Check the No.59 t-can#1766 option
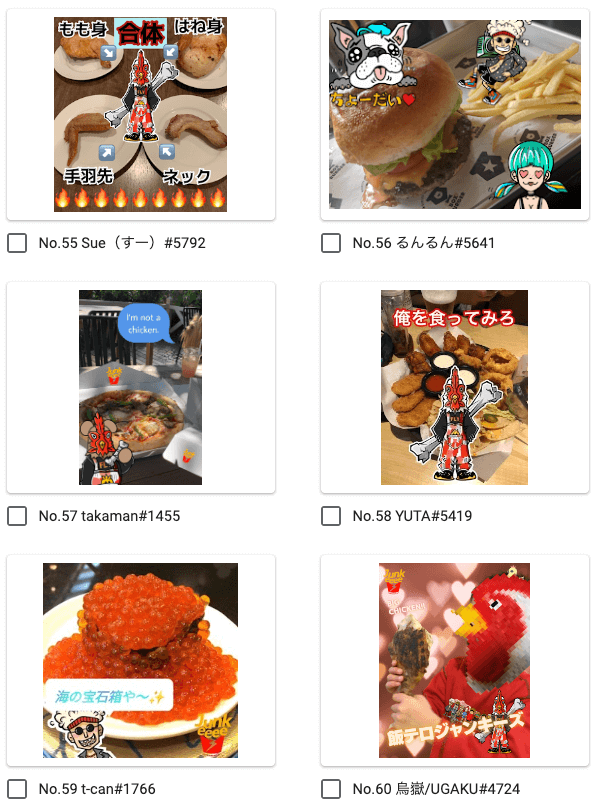Viewport: 607px width, 808px height. 17,789
